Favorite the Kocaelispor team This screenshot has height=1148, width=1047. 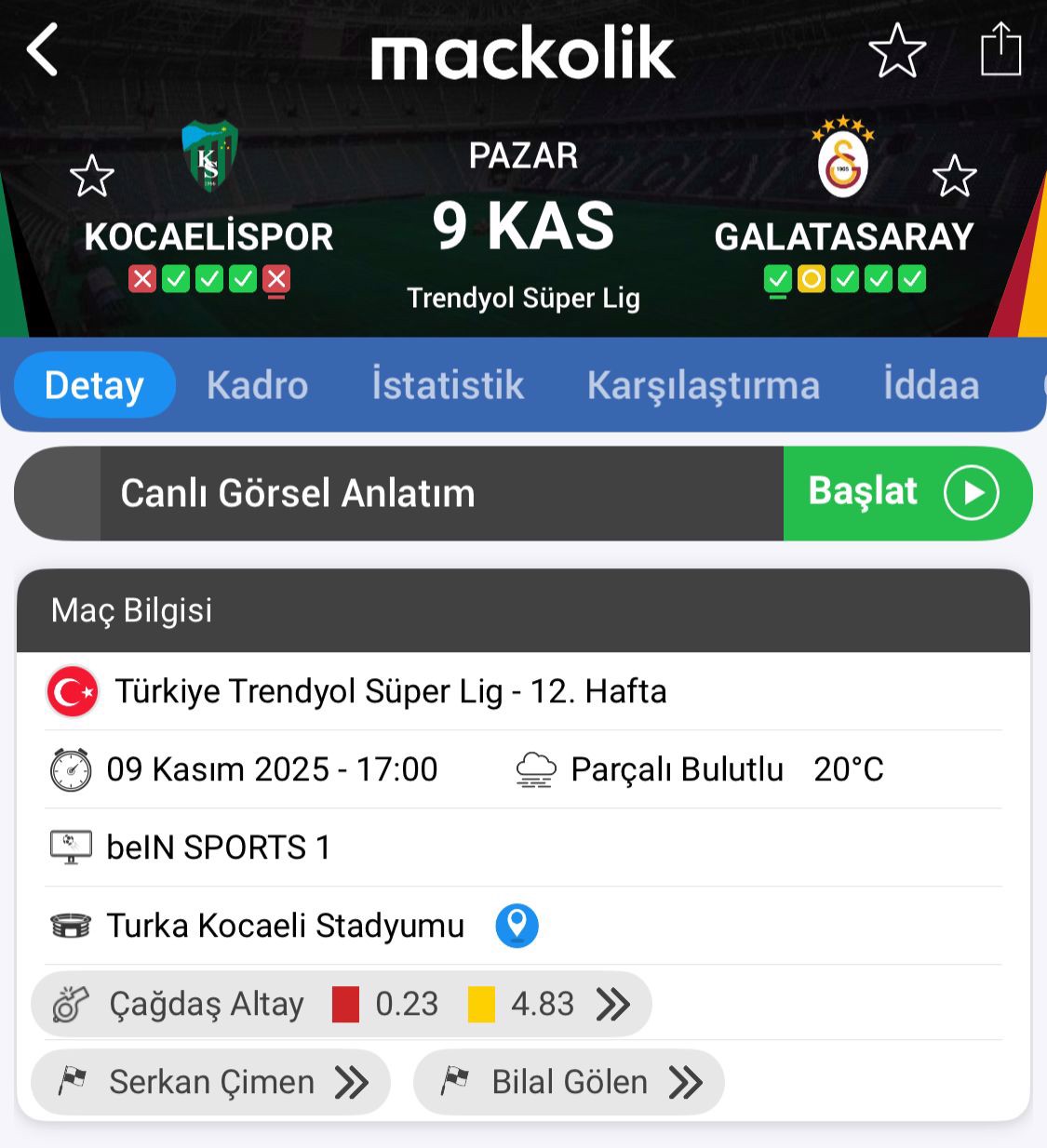coord(92,176)
